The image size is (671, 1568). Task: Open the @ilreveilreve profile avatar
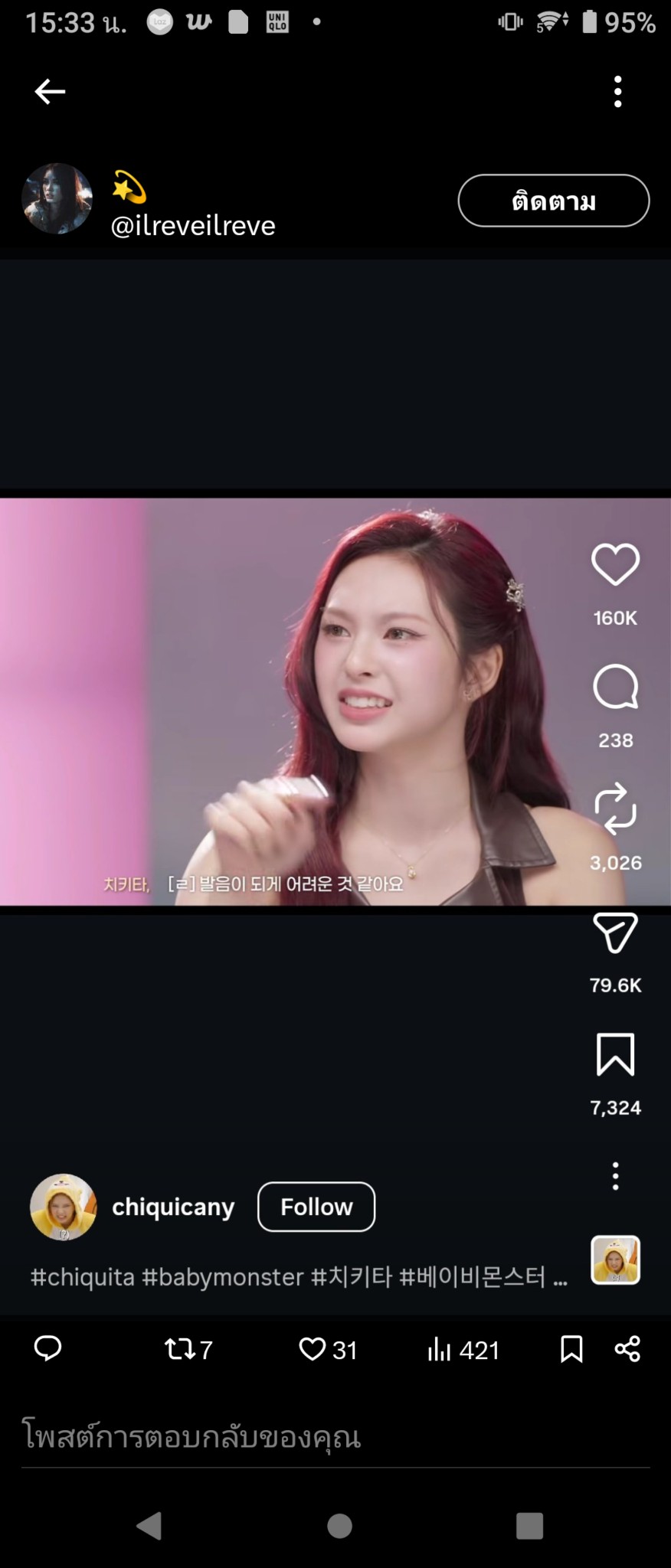tap(57, 198)
